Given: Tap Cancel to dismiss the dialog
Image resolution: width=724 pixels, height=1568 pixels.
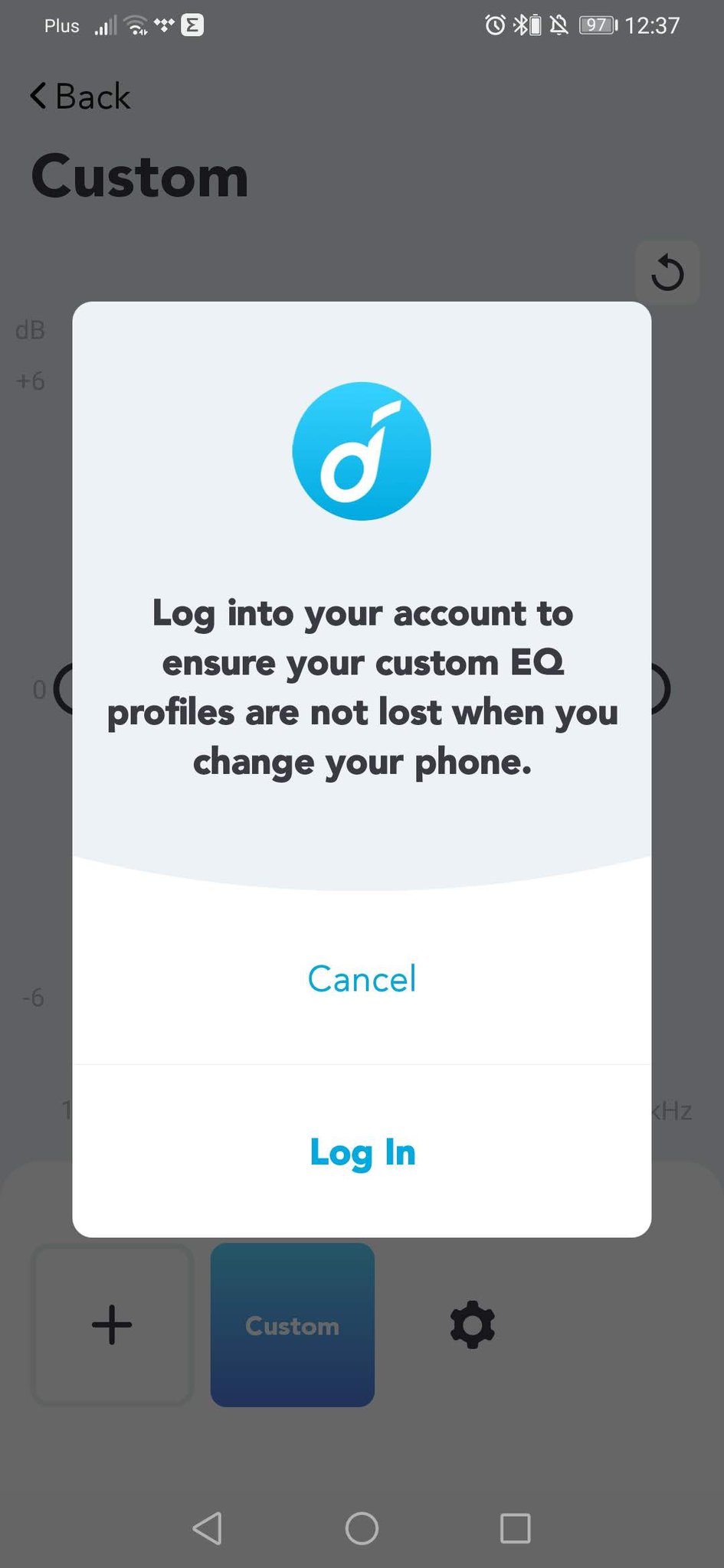Looking at the screenshot, I should pos(362,978).
